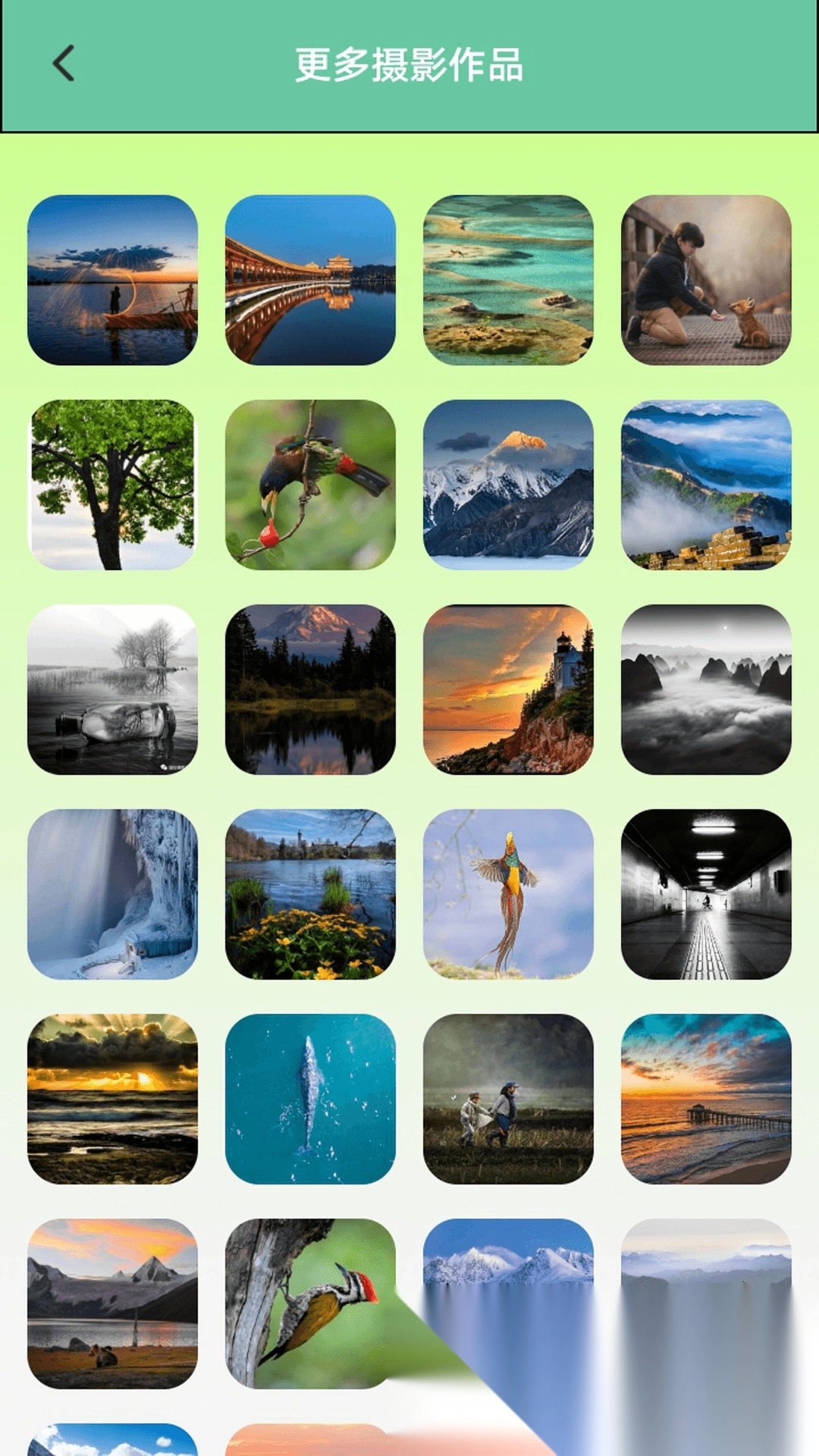View the snowy mountain golden peak photo

coord(508,485)
